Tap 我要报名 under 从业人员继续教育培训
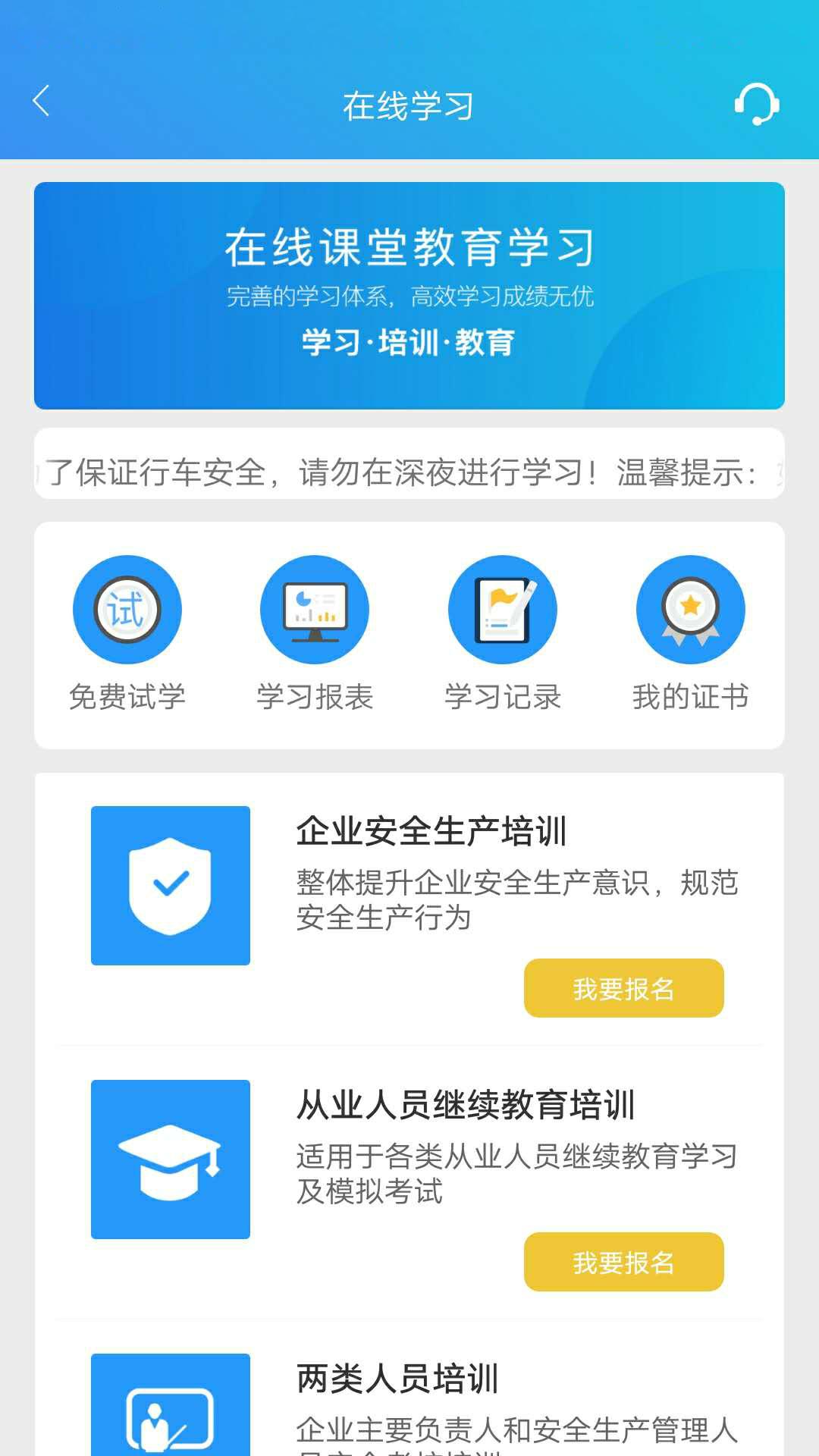This screenshot has width=819, height=1456. (x=623, y=1262)
